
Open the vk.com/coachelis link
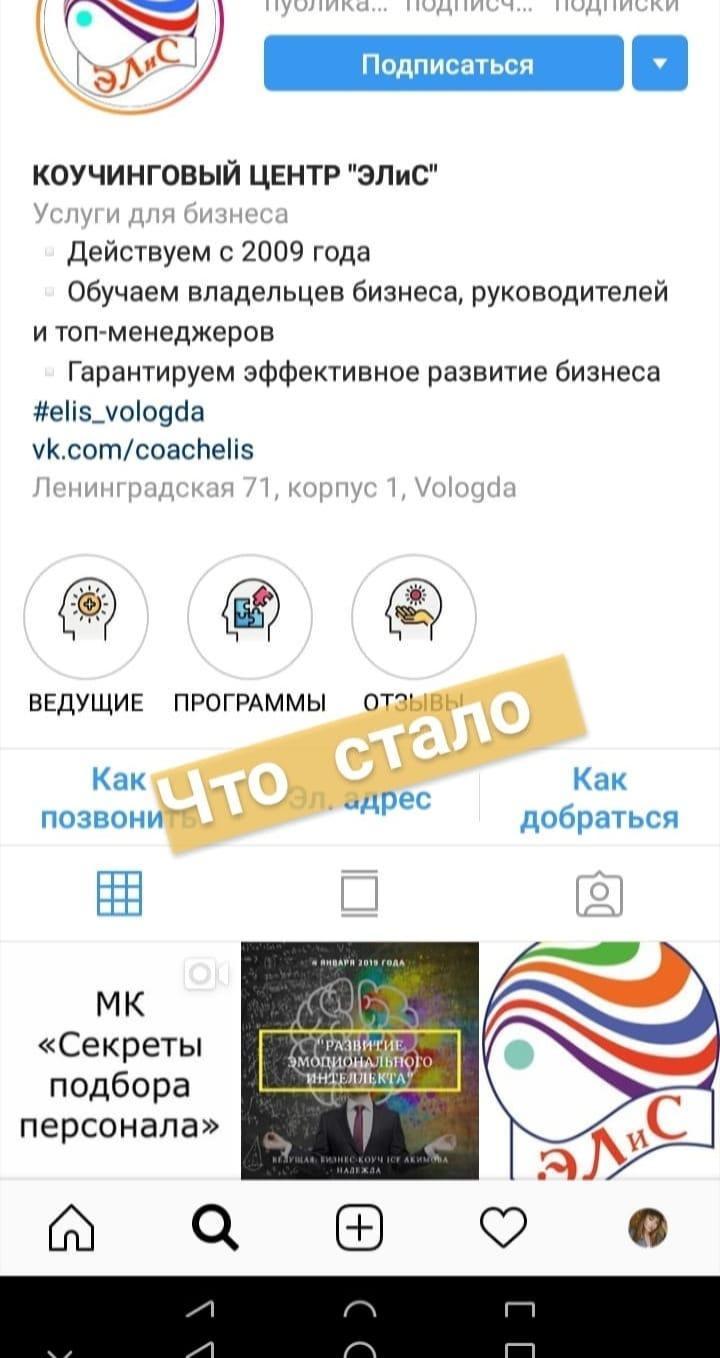coord(143,450)
